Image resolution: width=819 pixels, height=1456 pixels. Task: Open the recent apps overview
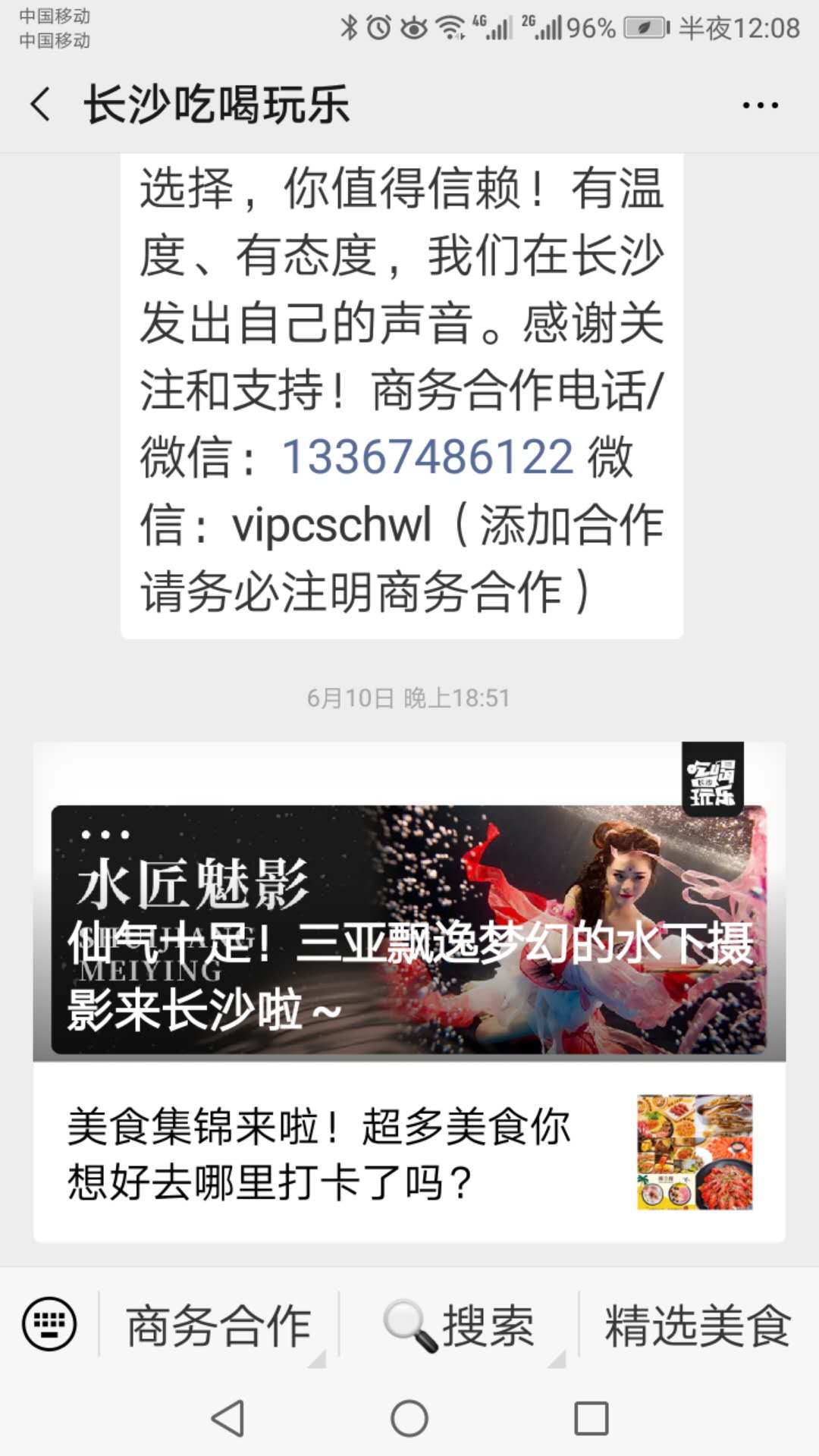tap(591, 1418)
